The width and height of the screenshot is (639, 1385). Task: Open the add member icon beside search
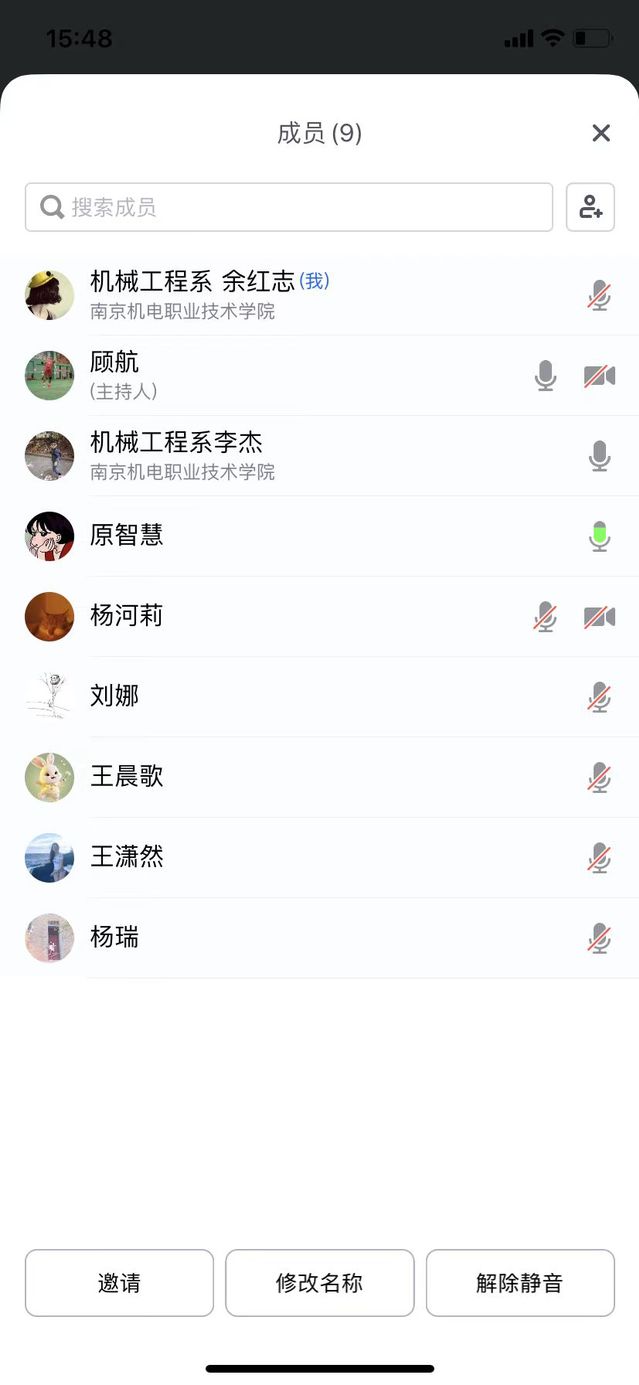pyautogui.click(x=590, y=207)
